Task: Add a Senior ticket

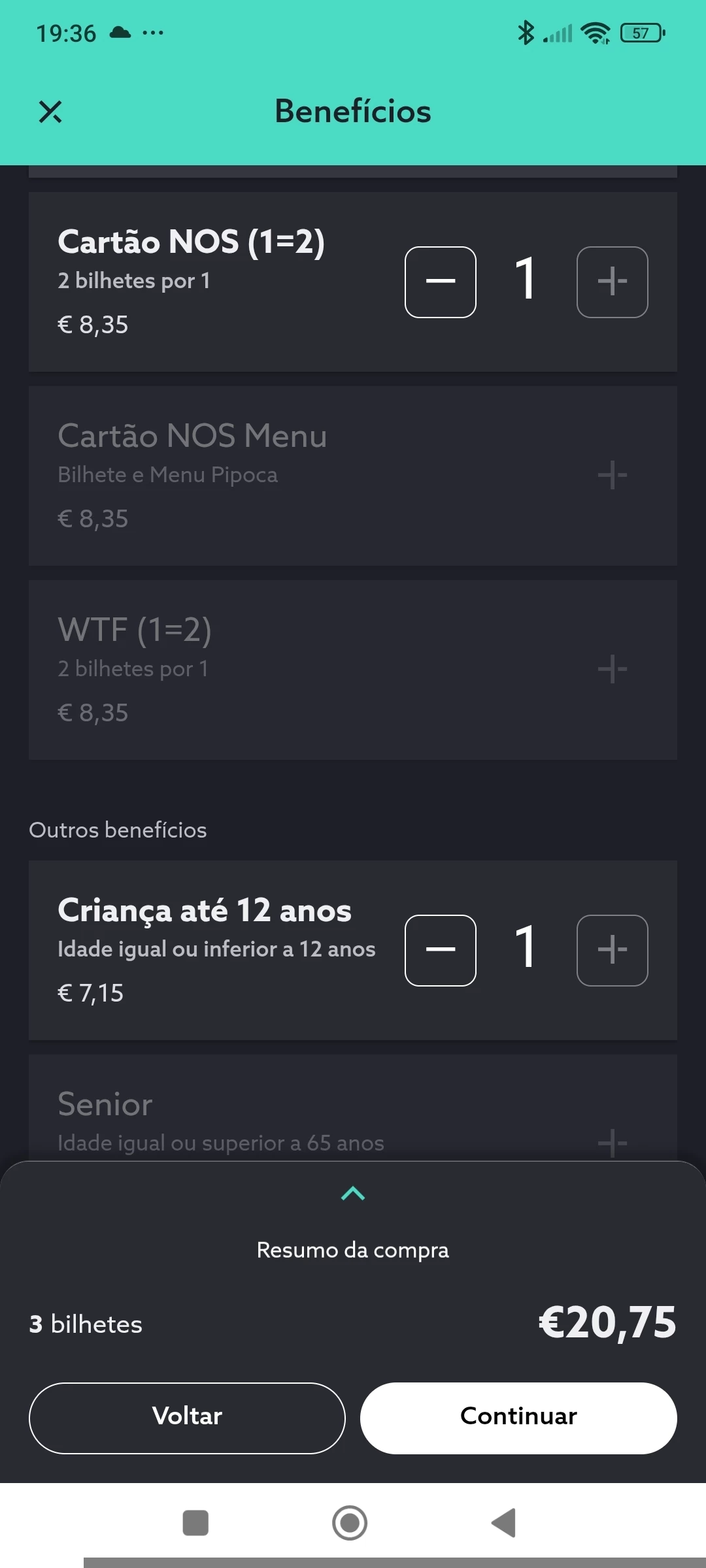Action: [x=612, y=1143]
